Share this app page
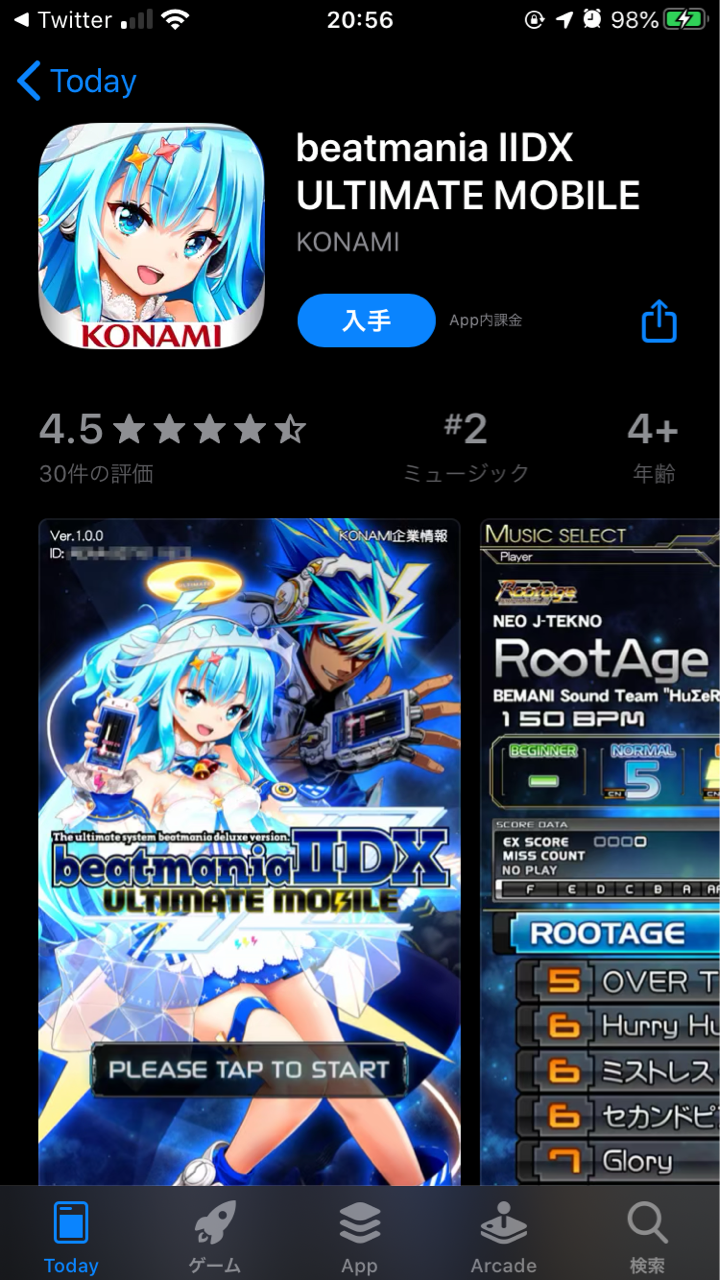 (x=659, y=322)
